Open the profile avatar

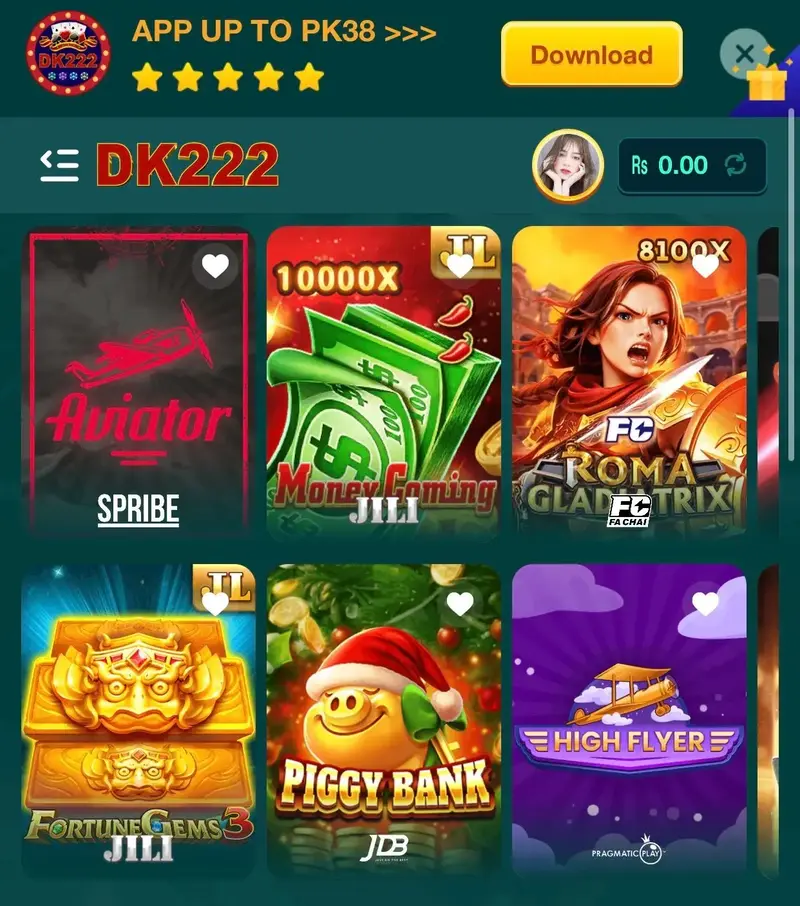tap(568, 165)
